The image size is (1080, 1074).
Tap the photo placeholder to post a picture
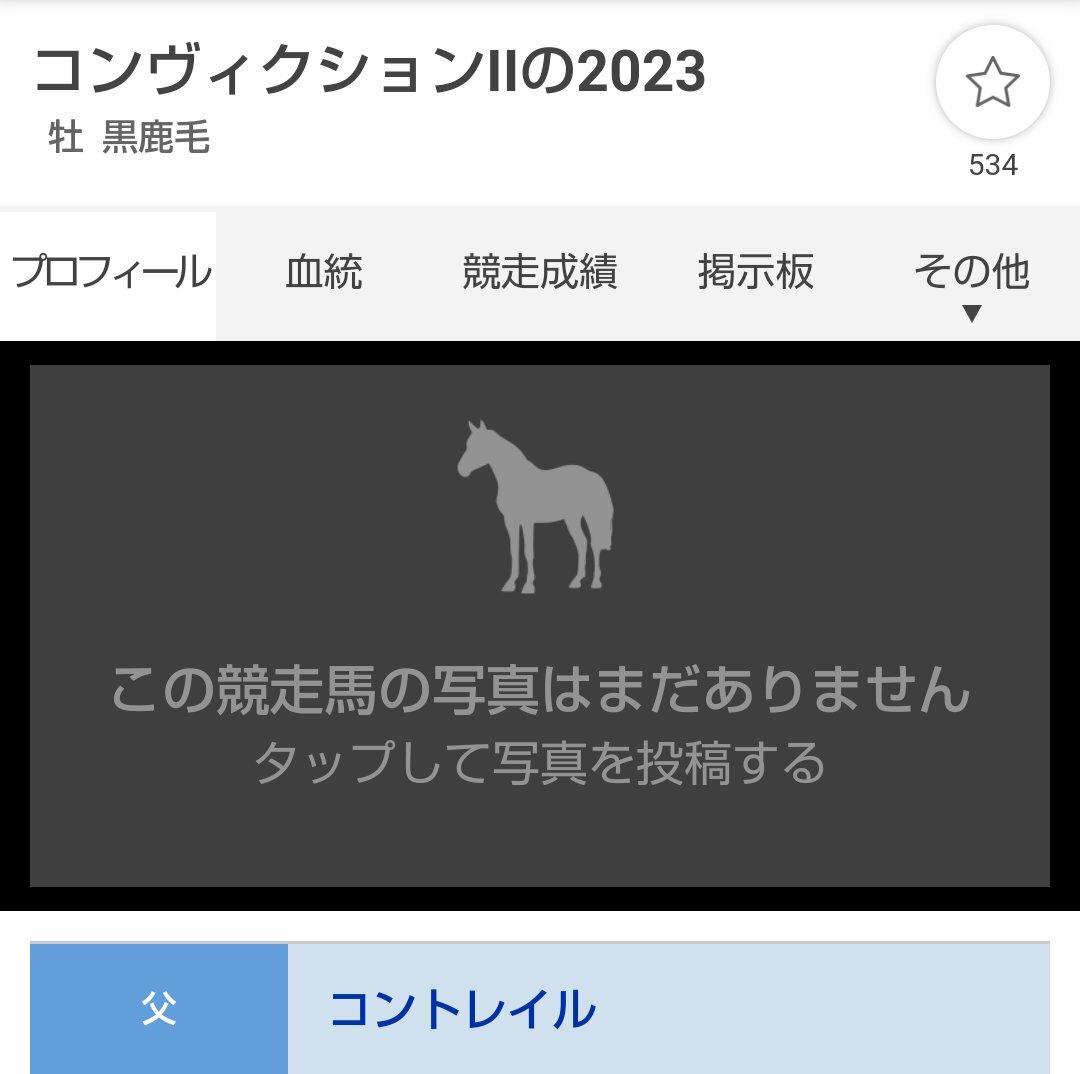540,626
